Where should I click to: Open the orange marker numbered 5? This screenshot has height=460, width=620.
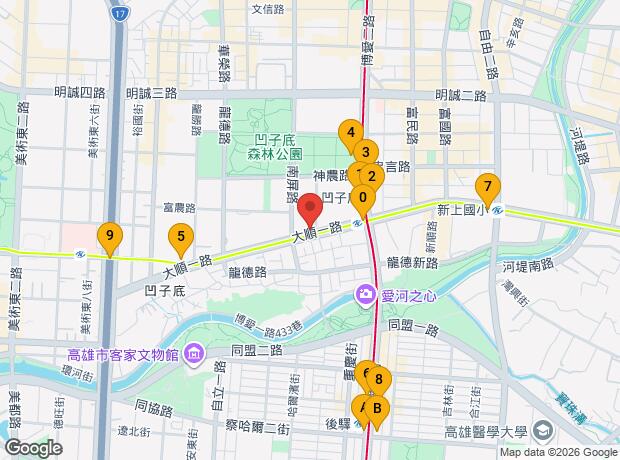pyautogui.click(x=180, y=237)
